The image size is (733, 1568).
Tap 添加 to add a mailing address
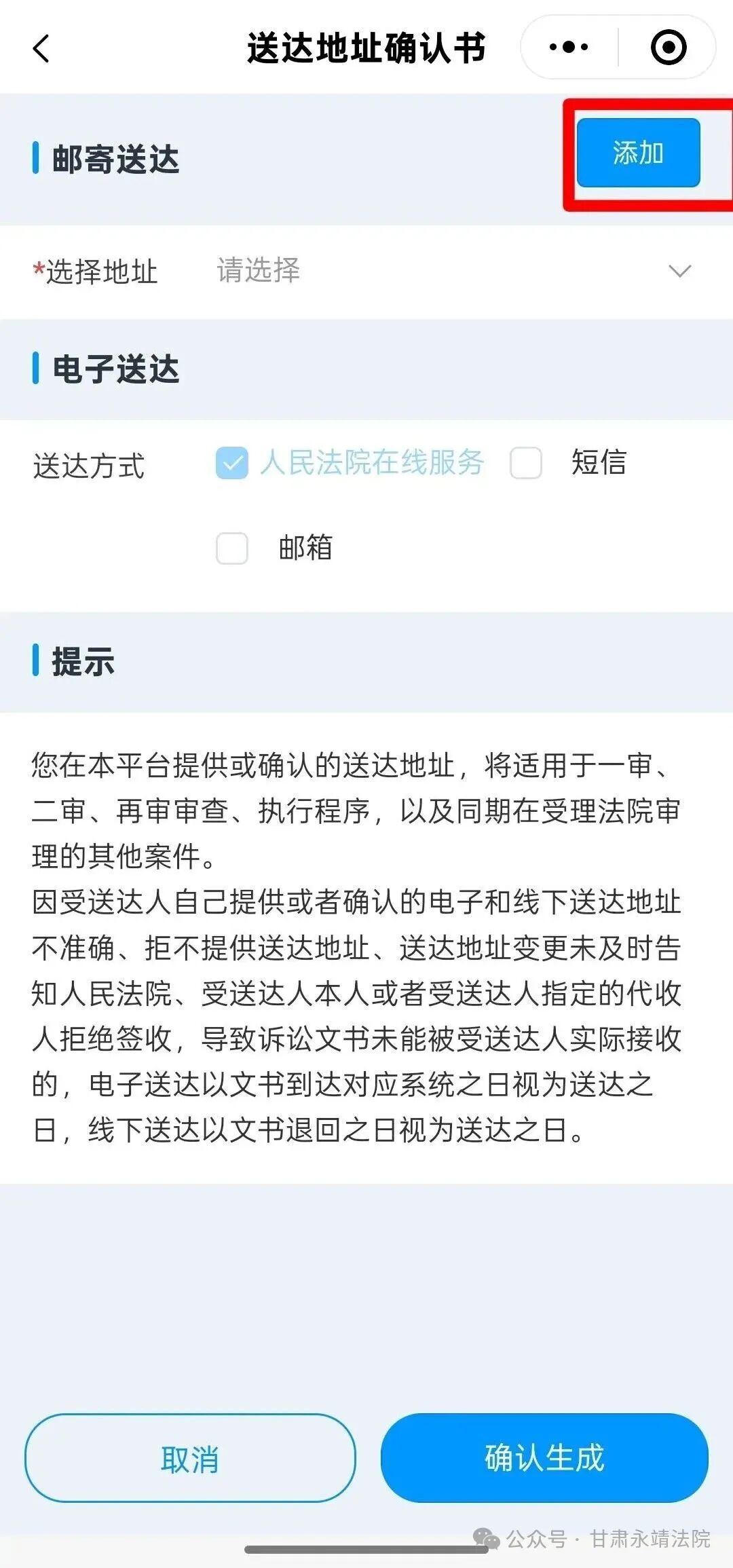click(638, 153)
